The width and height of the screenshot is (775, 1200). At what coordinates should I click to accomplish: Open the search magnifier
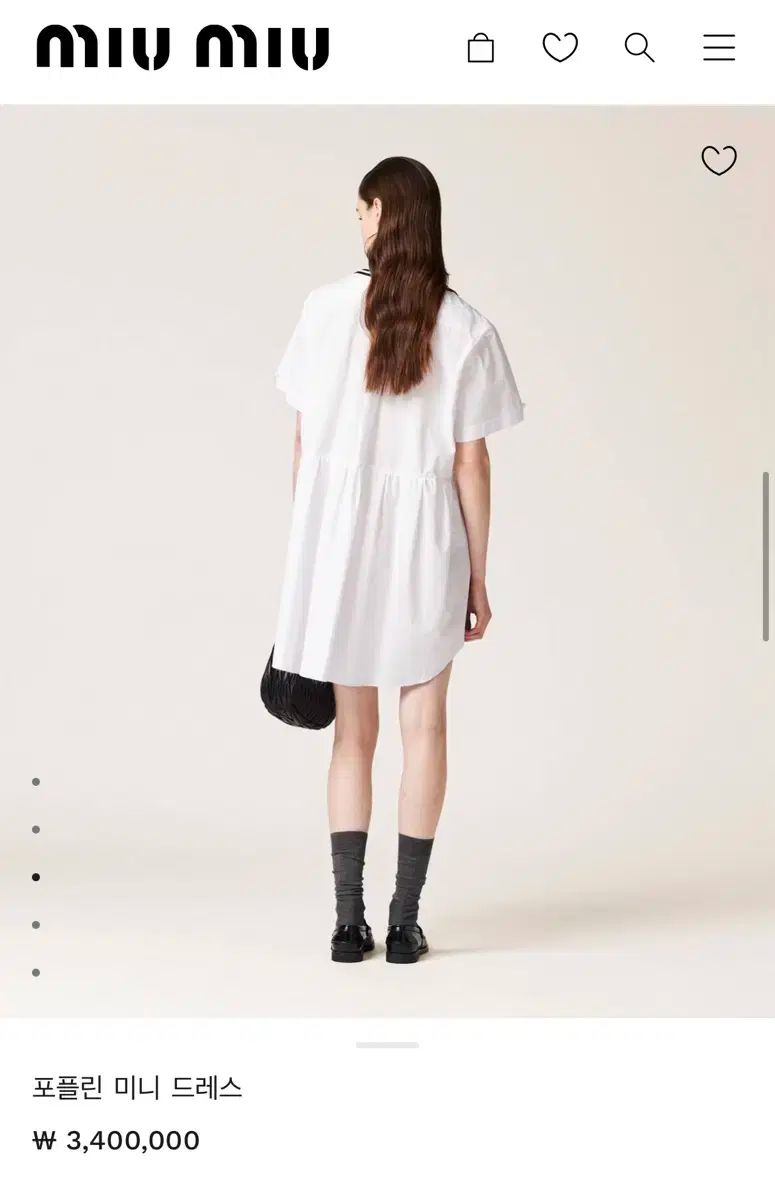point(639,48)
